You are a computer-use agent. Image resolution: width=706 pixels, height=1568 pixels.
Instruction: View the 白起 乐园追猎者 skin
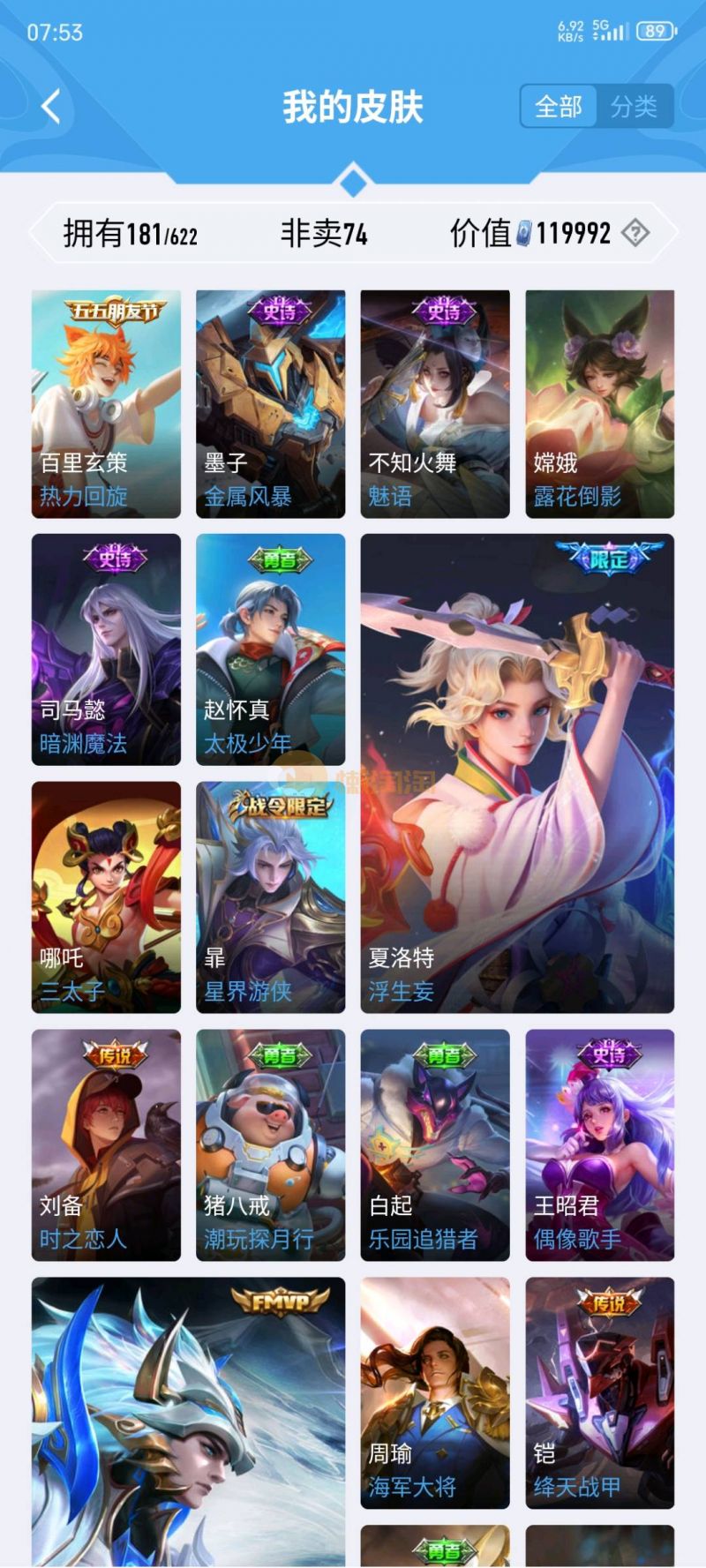[435, 1144]
